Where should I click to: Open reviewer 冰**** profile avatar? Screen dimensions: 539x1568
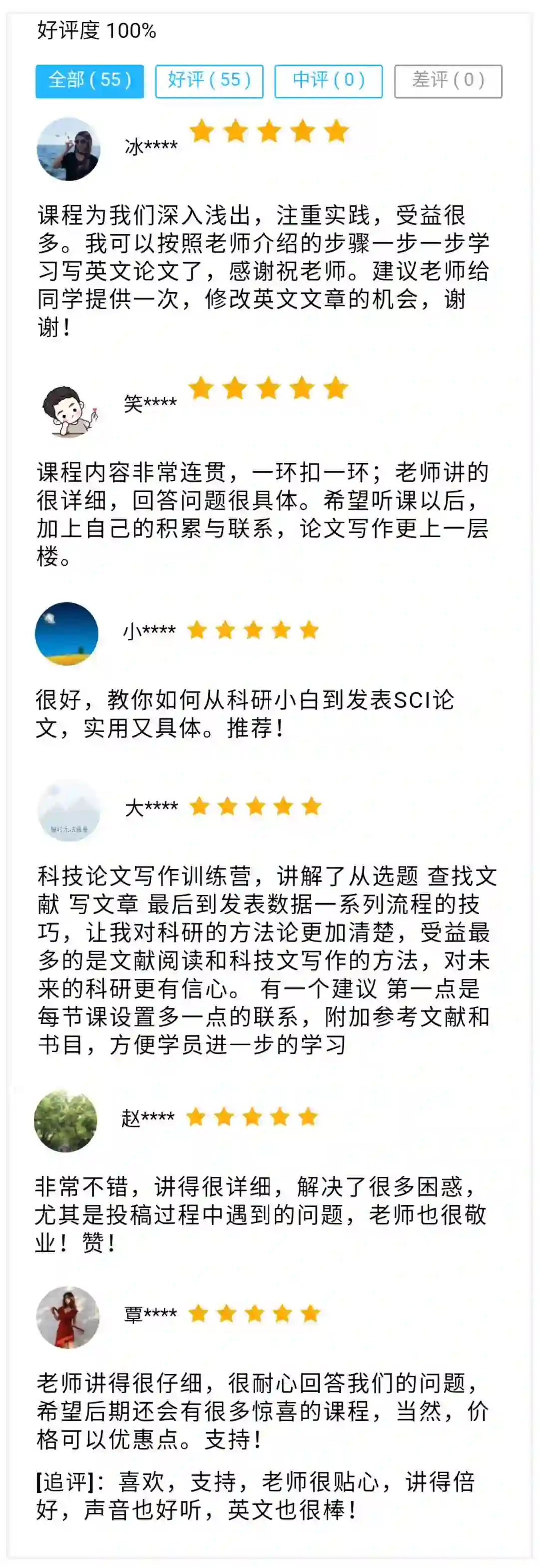click(68, 149)
